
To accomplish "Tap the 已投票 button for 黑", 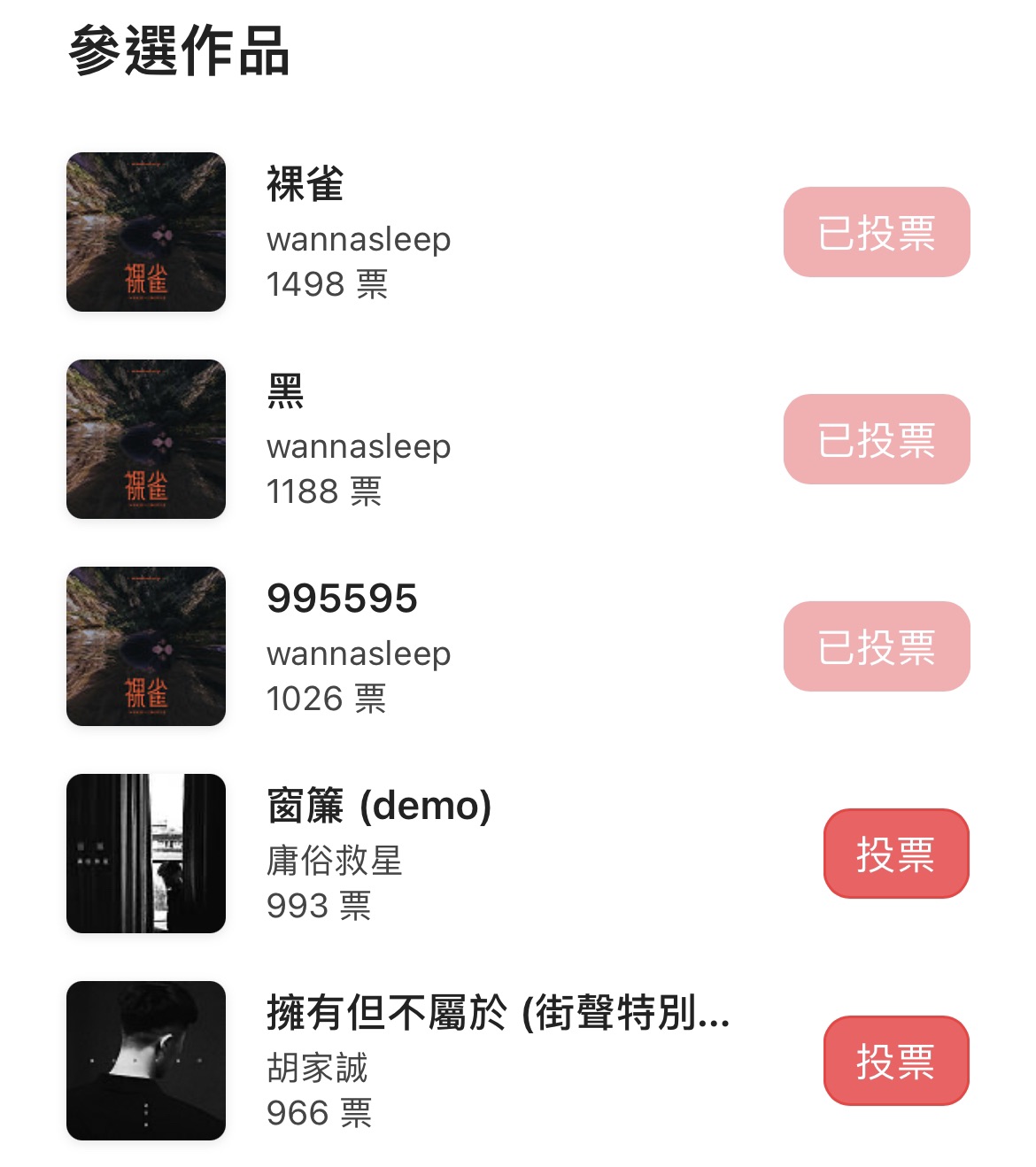I will 877,439.
